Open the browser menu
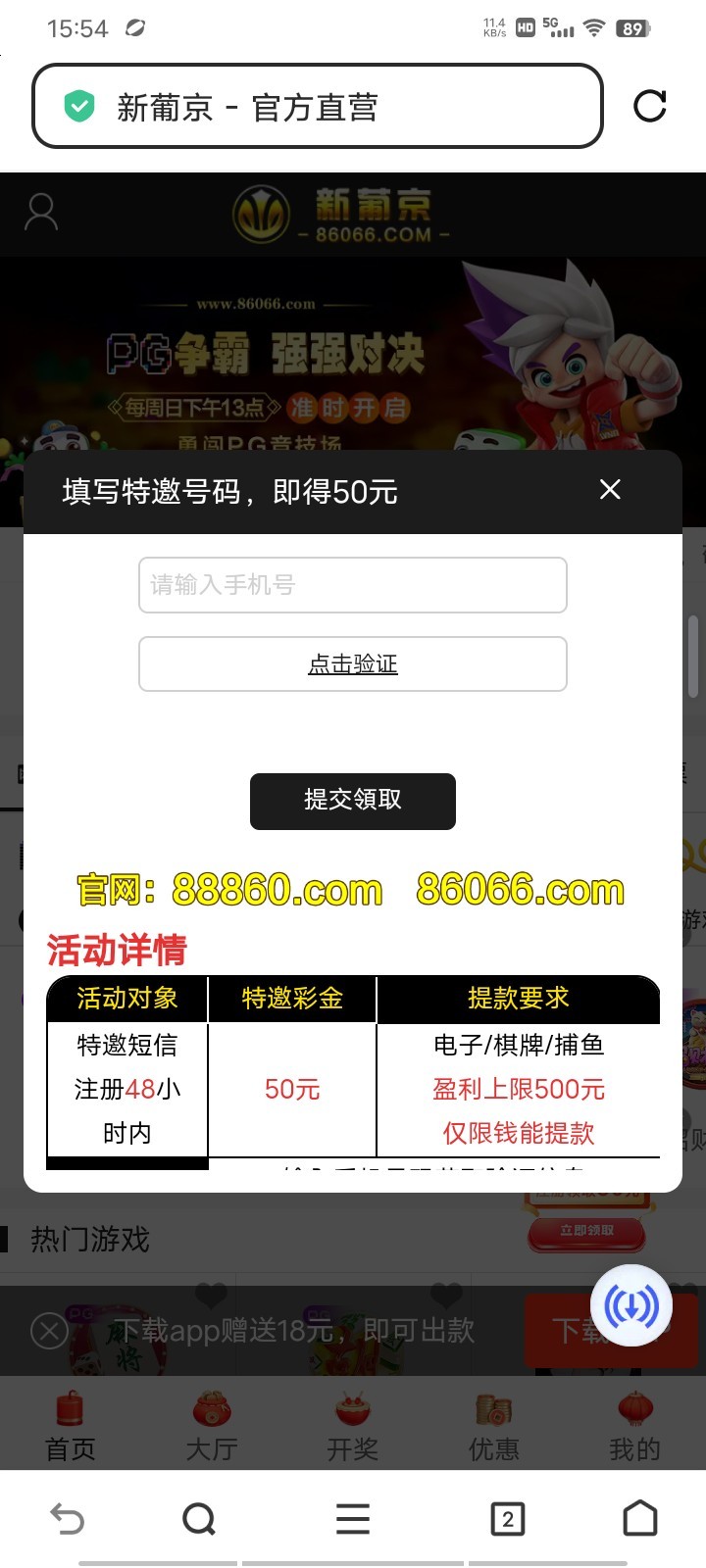Viewport: 706px width, 1568px height. (353, 1519)
